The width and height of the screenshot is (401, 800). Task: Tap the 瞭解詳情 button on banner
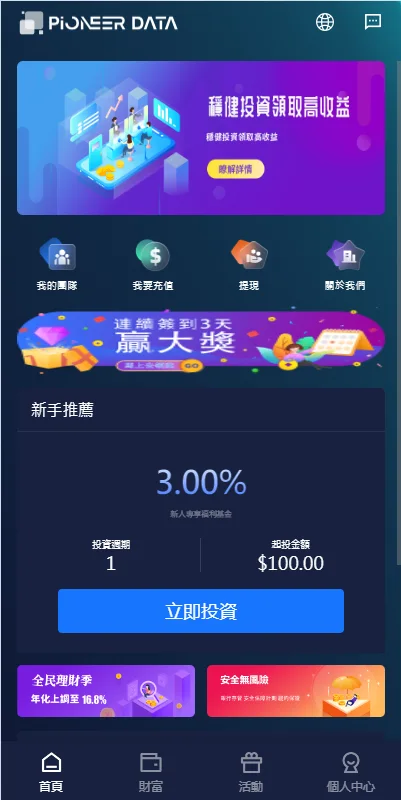click(x=236, y=169)
